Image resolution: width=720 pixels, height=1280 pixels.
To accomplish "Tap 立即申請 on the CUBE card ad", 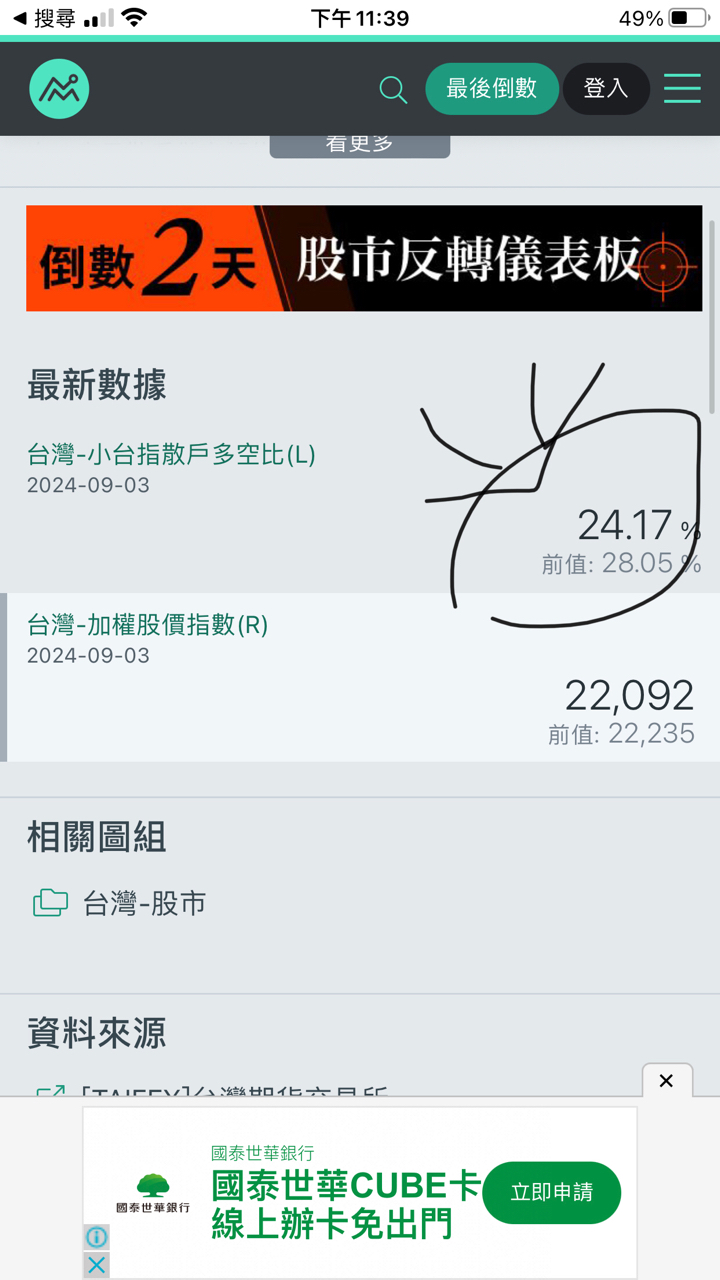I will click(x=551, y=1192).
